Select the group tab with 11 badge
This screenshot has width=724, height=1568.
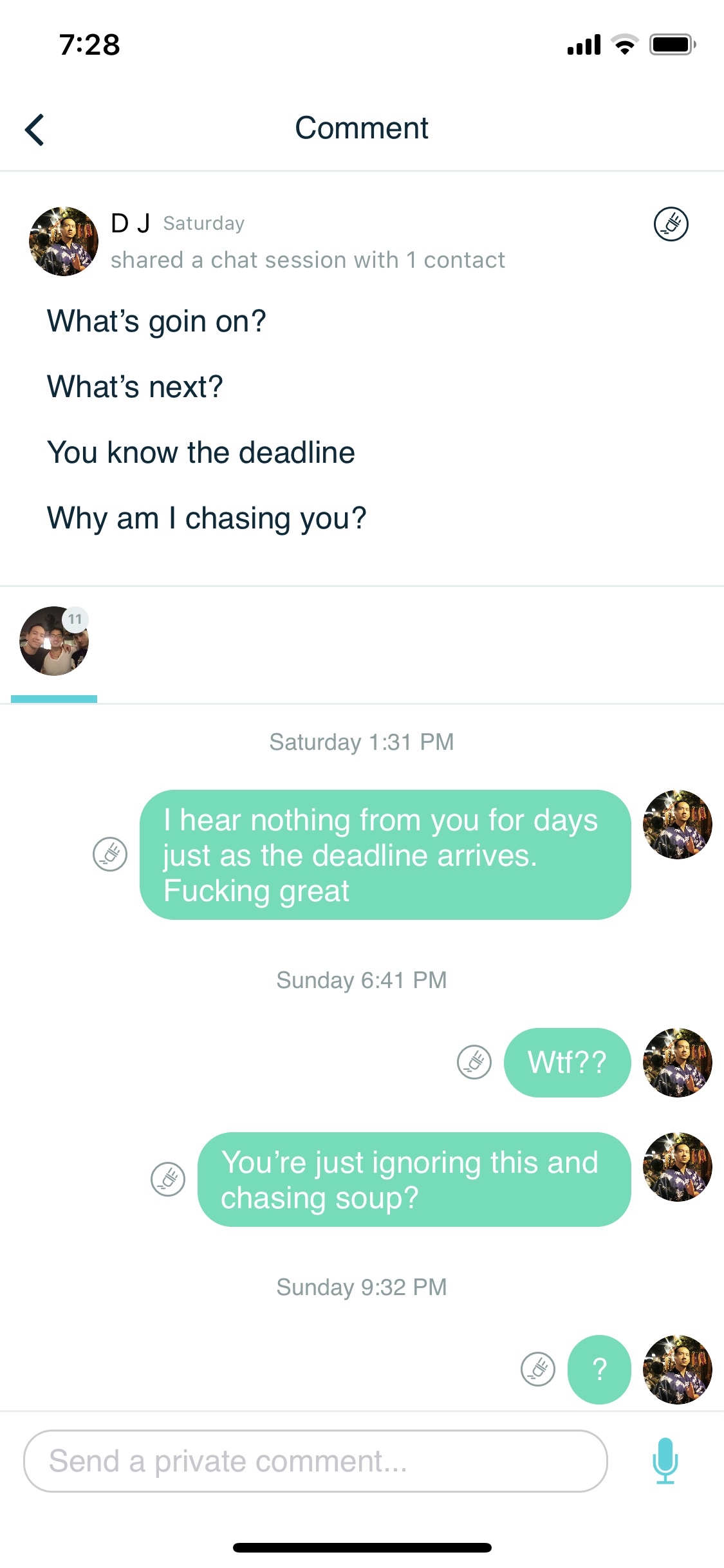point(54,641)
